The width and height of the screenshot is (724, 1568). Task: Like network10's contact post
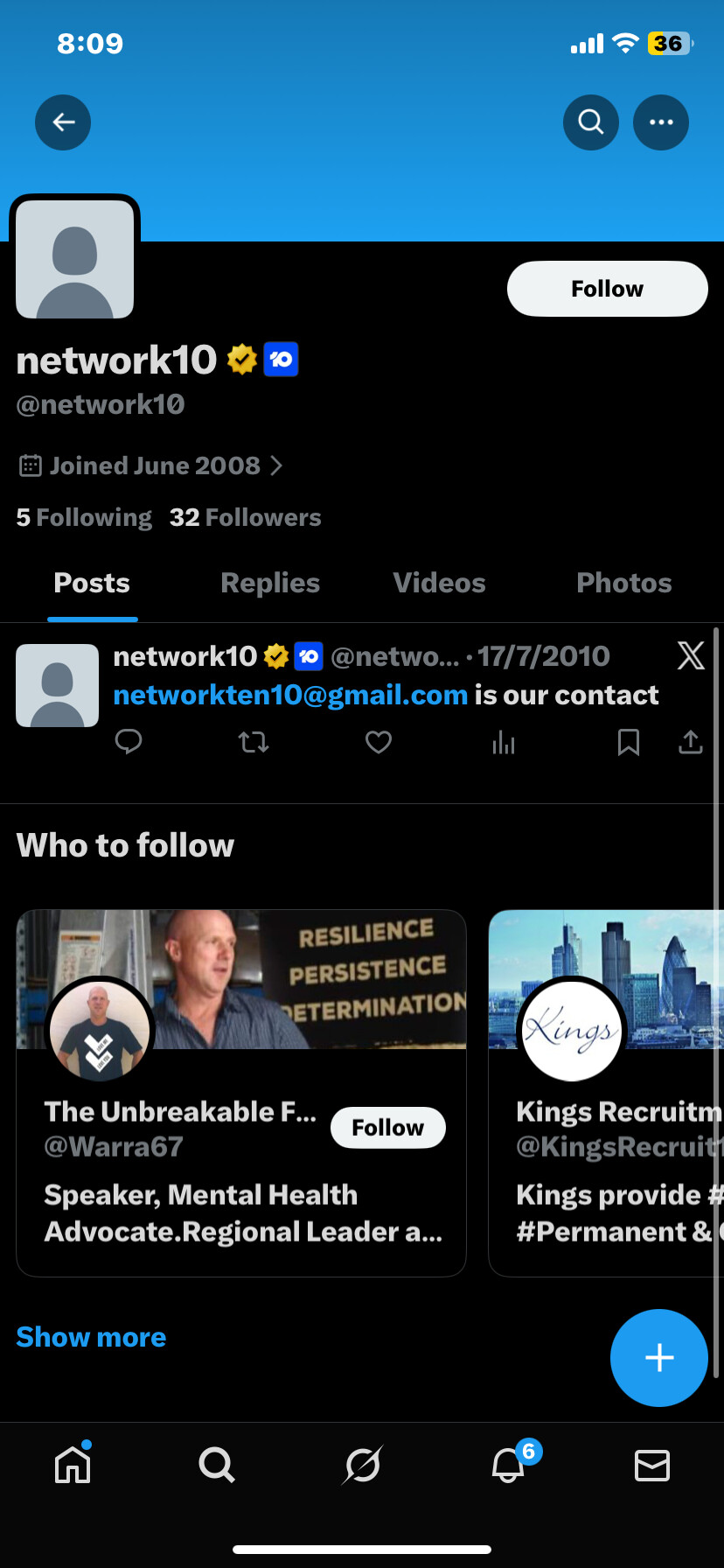[378, 743]
